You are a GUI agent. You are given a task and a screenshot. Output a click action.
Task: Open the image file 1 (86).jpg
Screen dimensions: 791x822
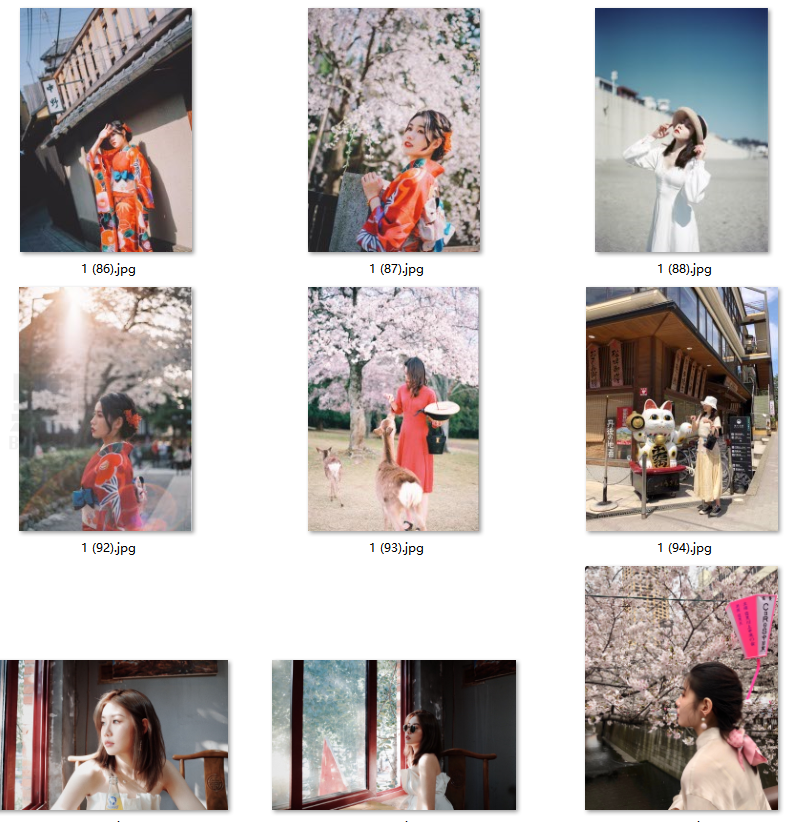click(106, 130)
